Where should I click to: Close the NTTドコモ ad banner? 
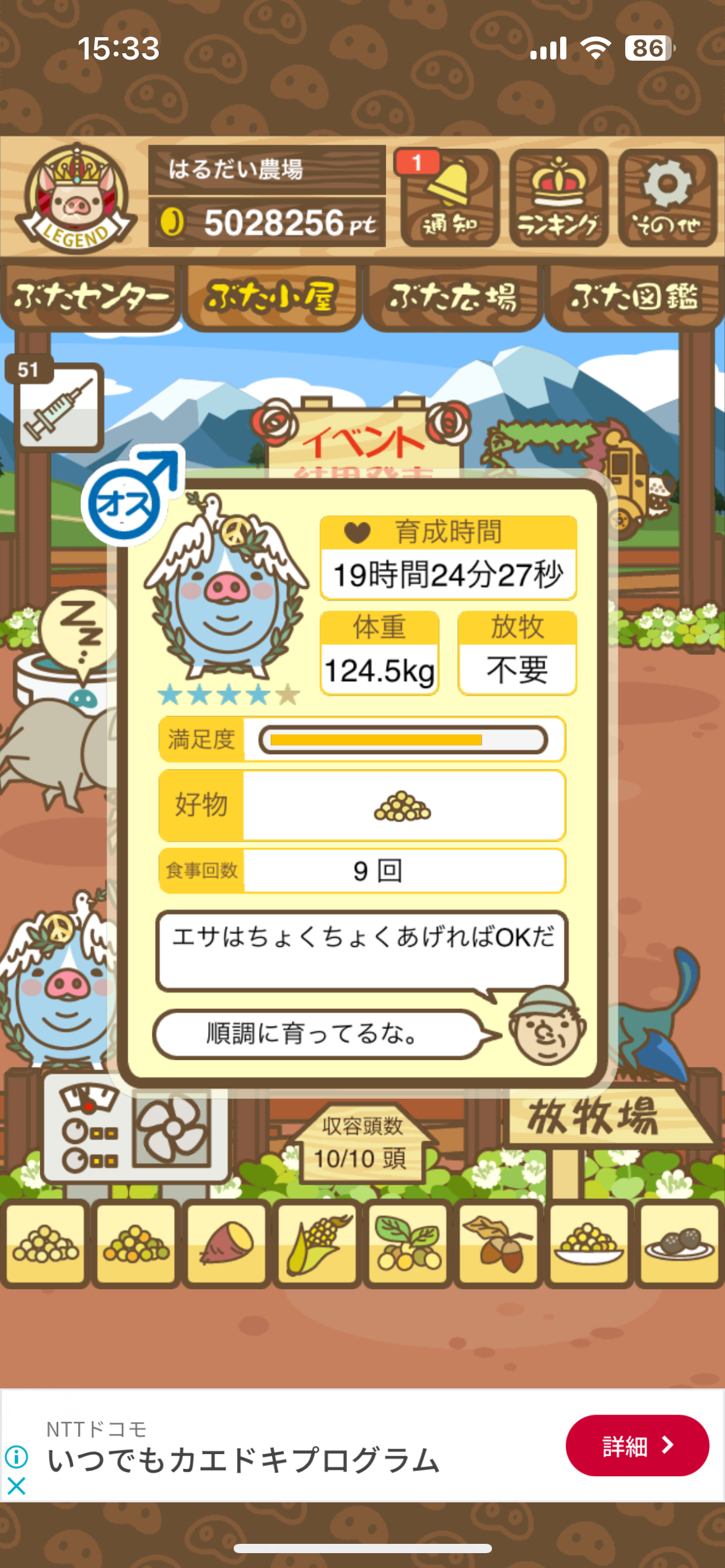tap(17, 1486)
